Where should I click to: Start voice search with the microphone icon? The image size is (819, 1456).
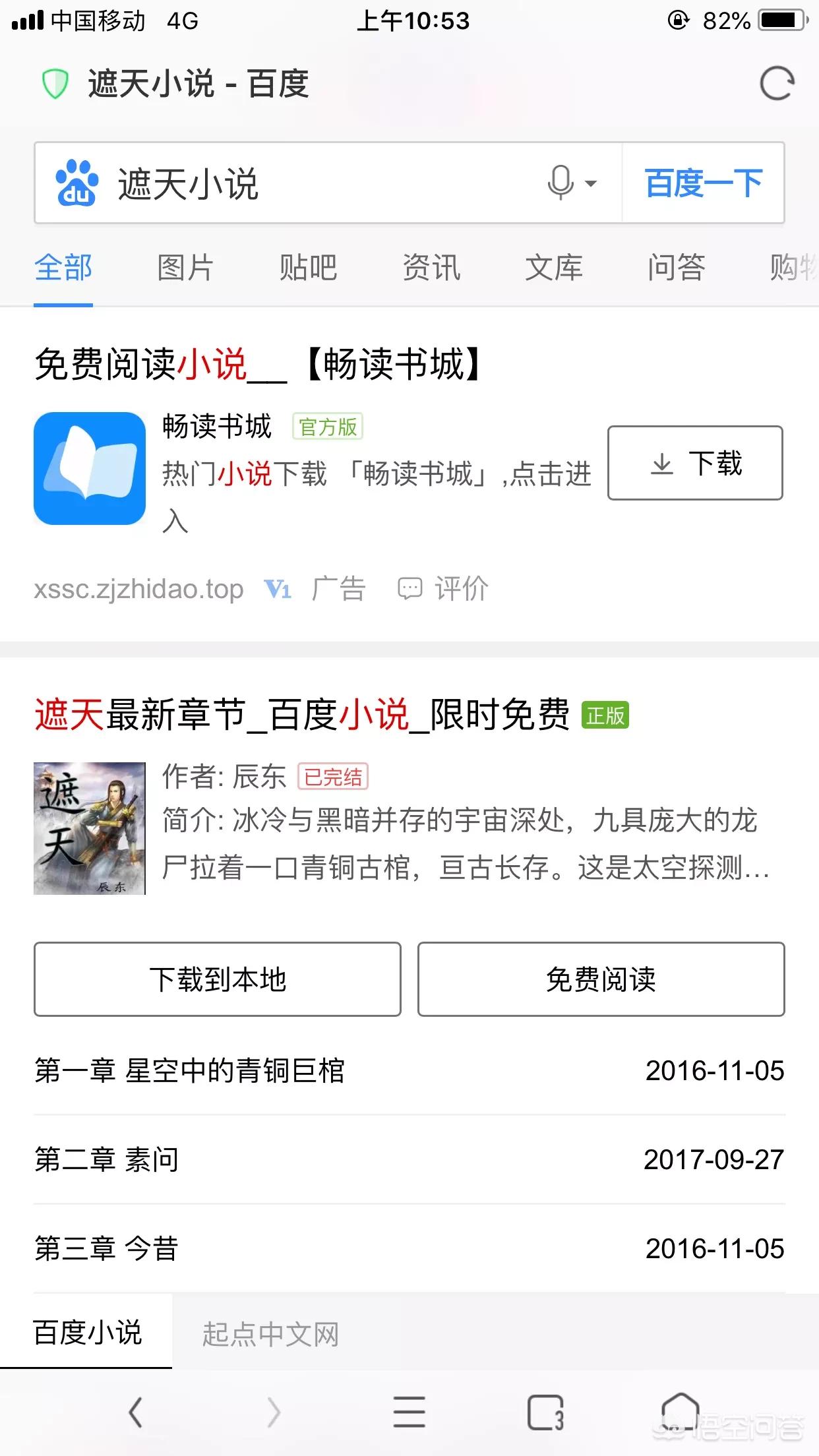(562, 183)
